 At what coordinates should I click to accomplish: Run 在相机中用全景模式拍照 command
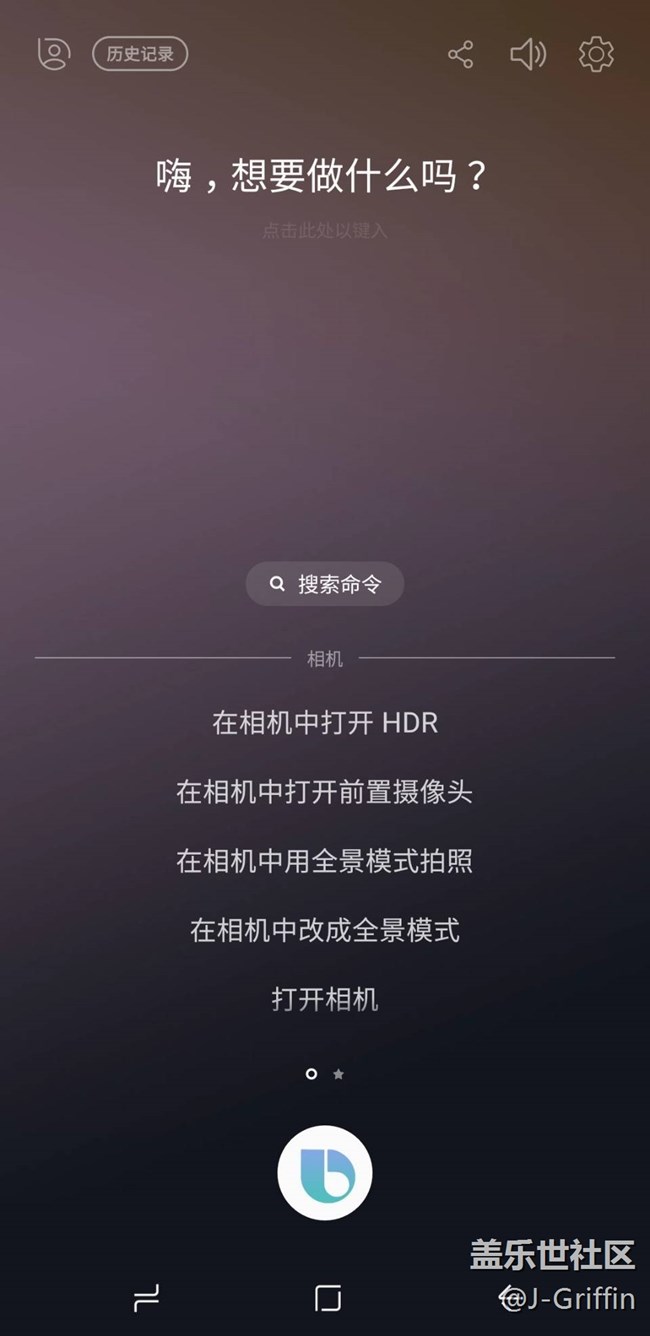coord(325,861)
